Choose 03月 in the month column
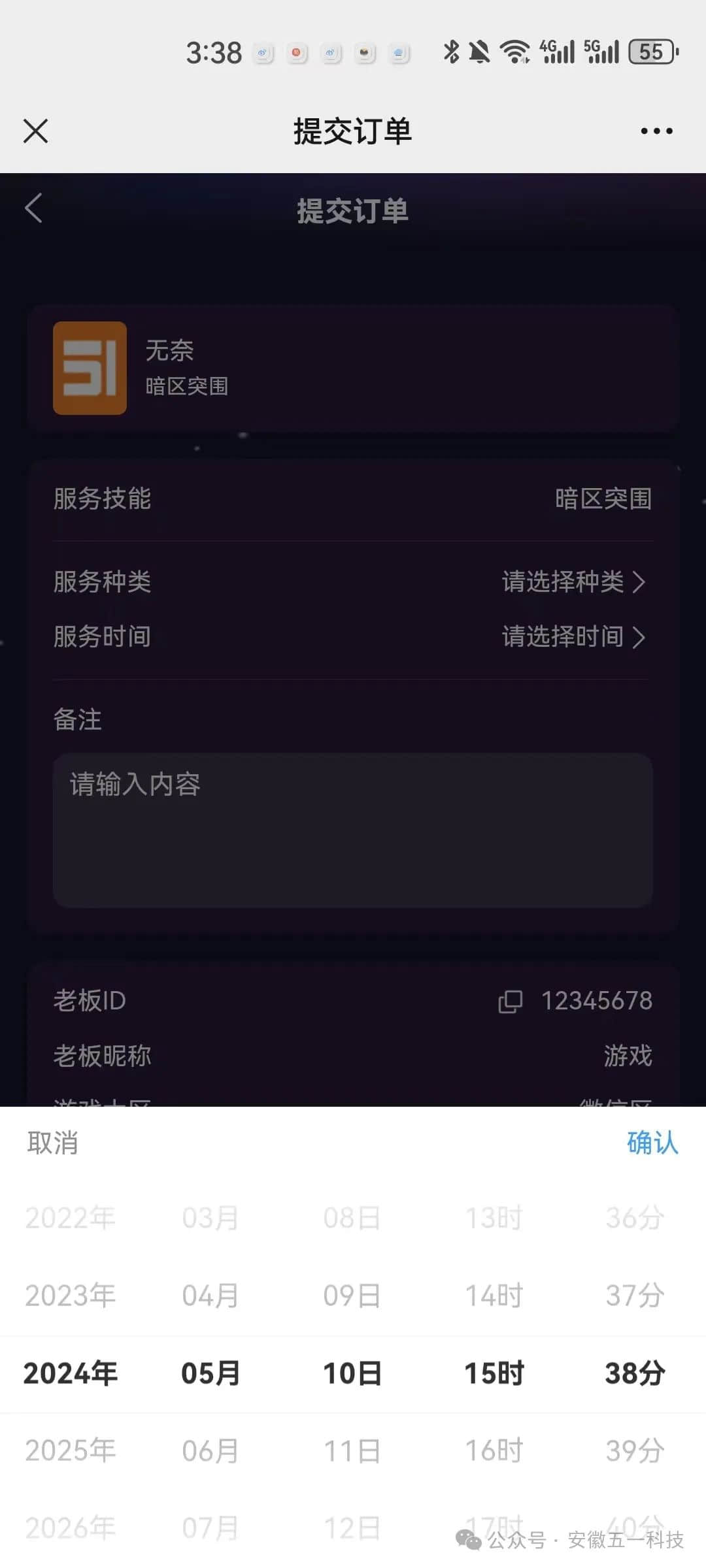Screen dimensions: 706x1568 210,1218
